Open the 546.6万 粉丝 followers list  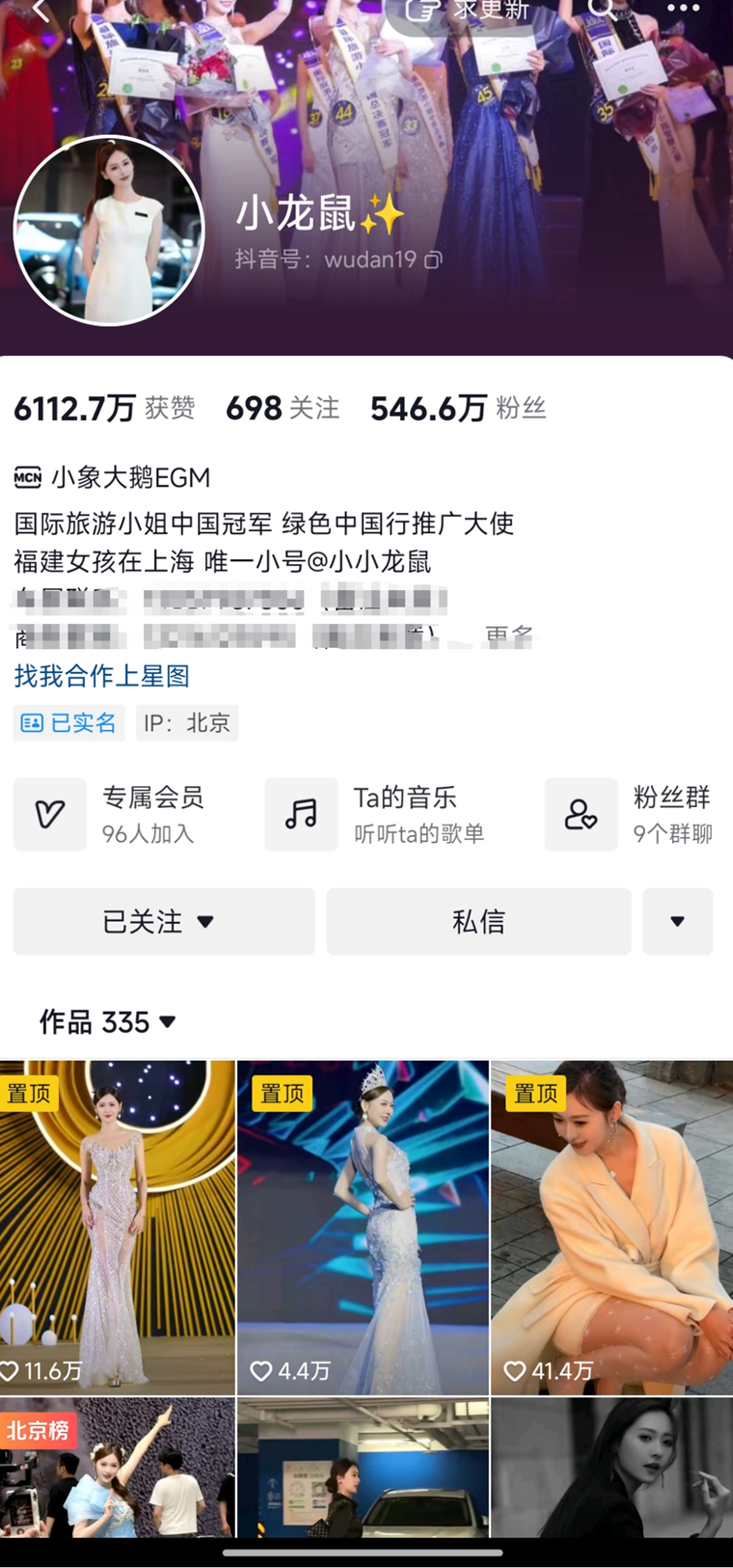(458, 408)
